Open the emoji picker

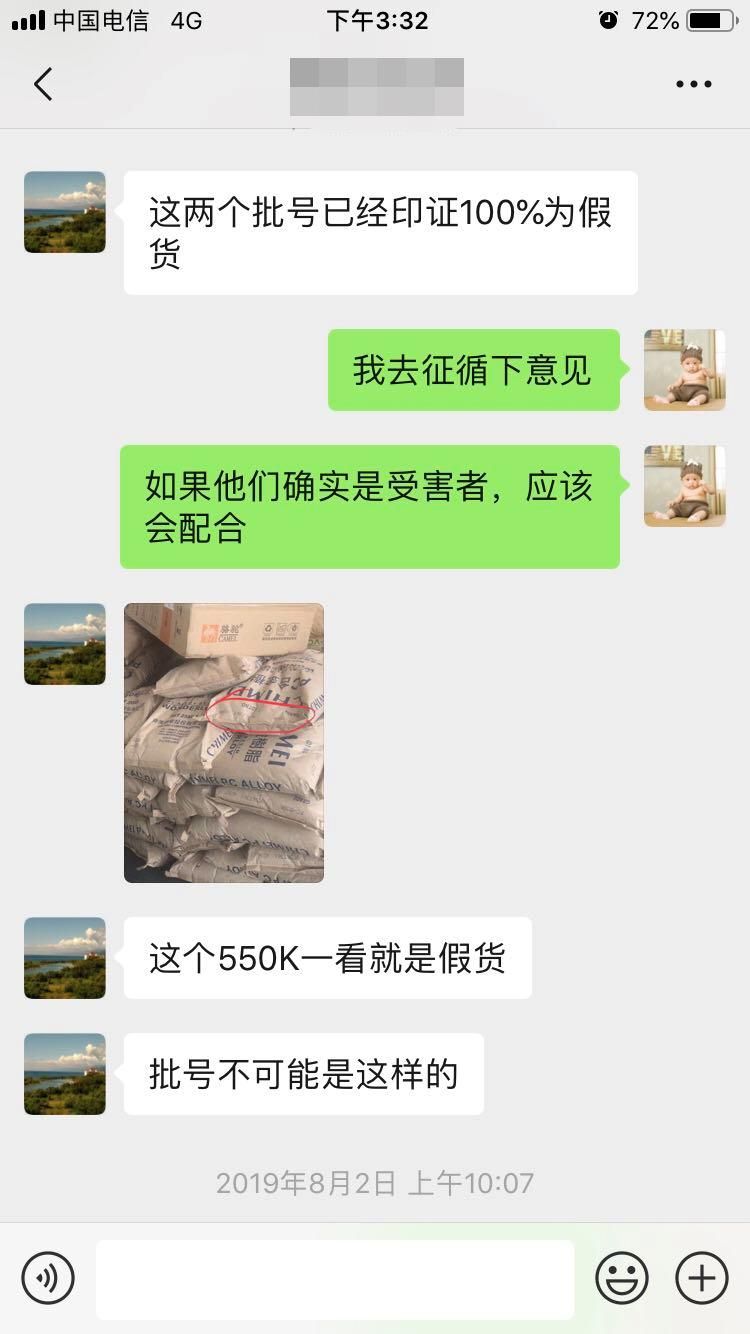click(x=622, y=1278)
